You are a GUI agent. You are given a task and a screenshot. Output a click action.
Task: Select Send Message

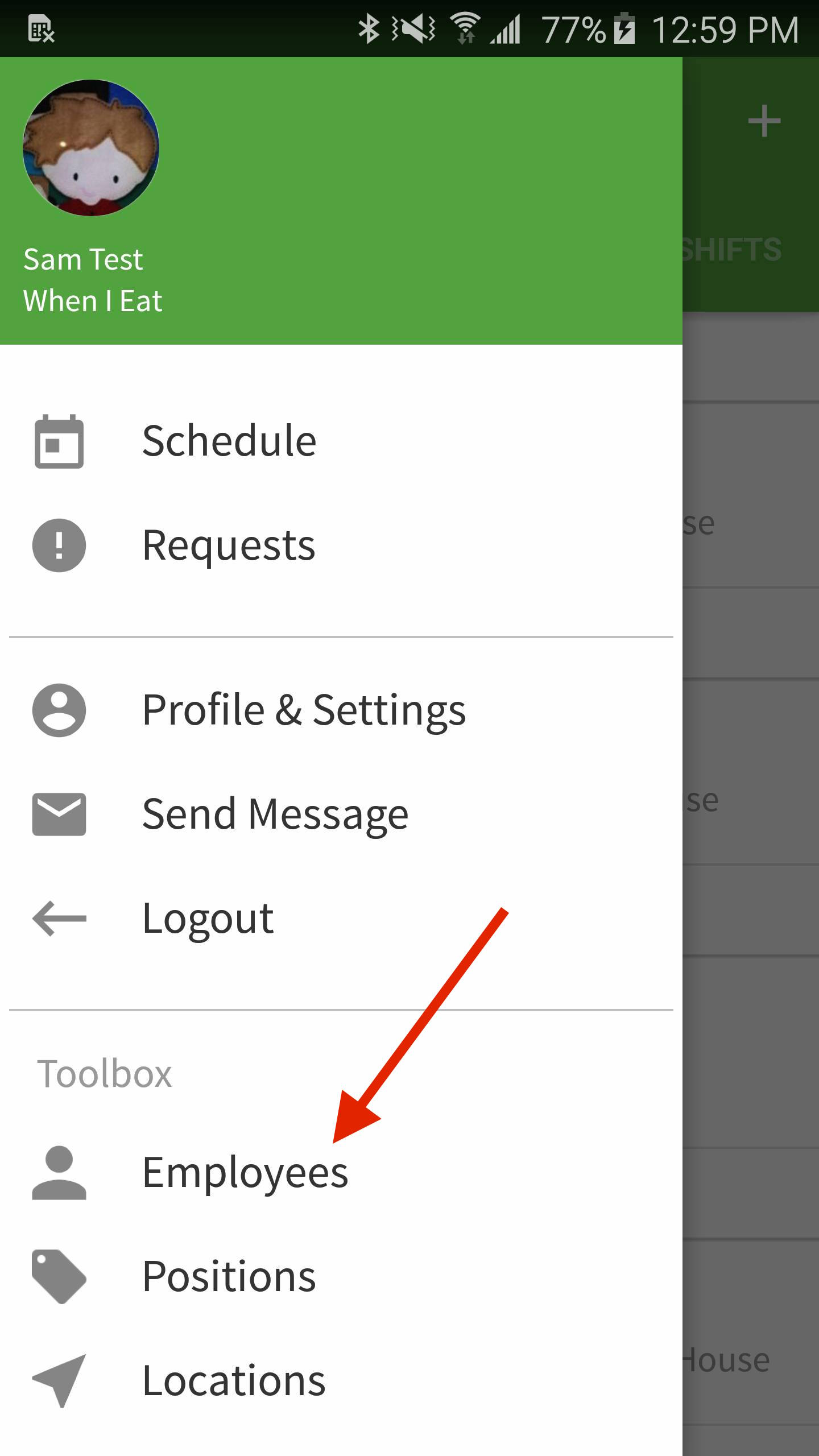(275, 814)
